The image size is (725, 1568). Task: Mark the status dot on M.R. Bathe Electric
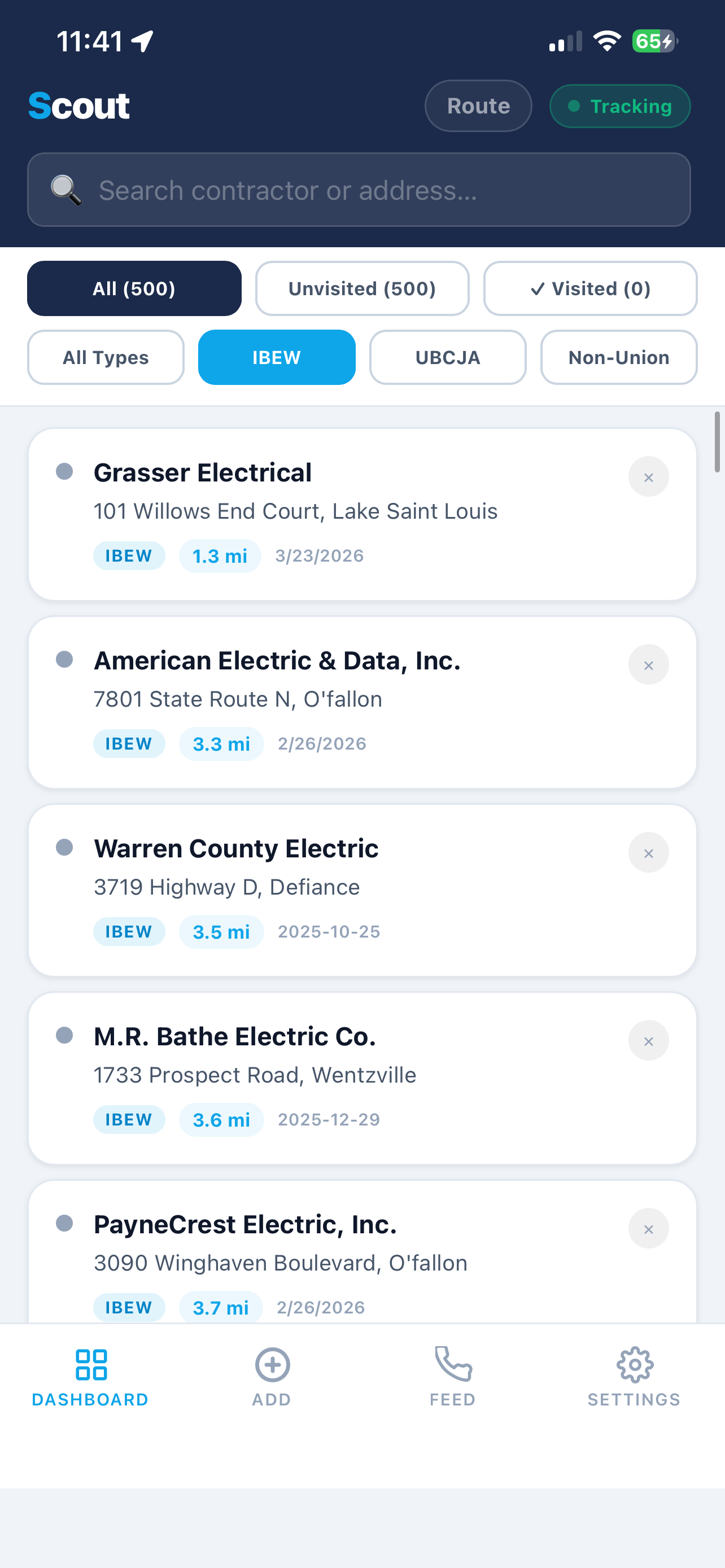click(64, 1037)
